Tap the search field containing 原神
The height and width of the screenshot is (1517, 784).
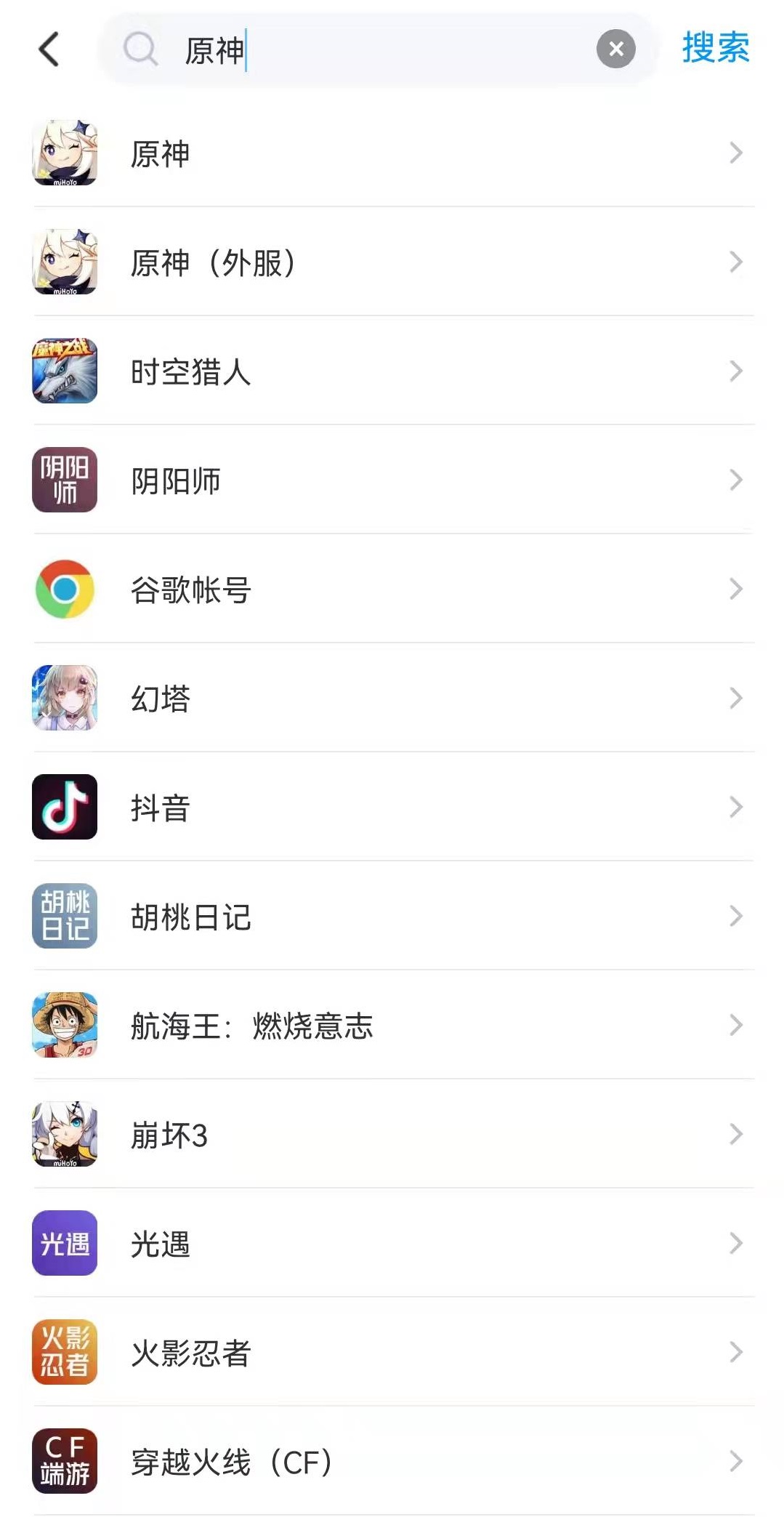pyautogui.click(x=378, y=50)
